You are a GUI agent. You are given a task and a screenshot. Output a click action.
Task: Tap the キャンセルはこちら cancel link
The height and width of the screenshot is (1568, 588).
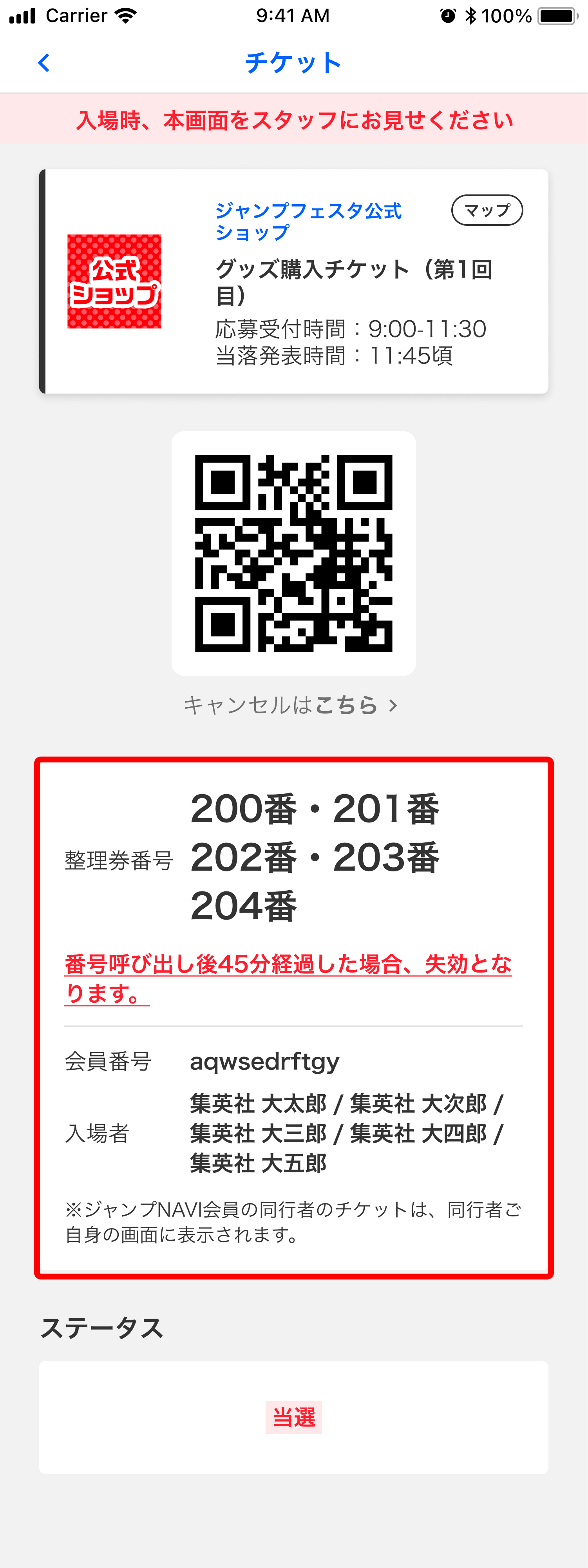[291, 705]
